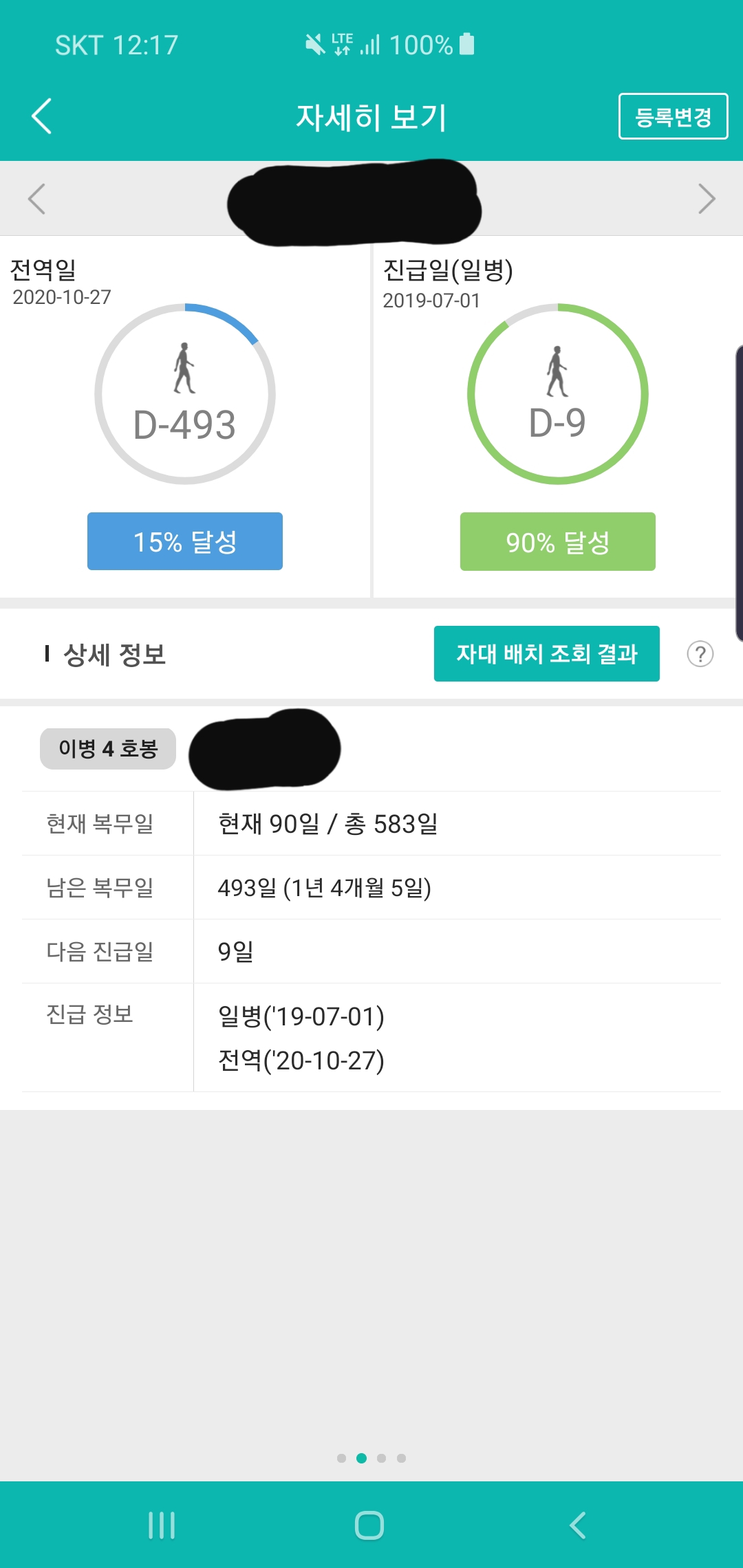The image size is (743, 1568).
Task: Tap the 90% 달성 button
Action: [x=557, y=541]
